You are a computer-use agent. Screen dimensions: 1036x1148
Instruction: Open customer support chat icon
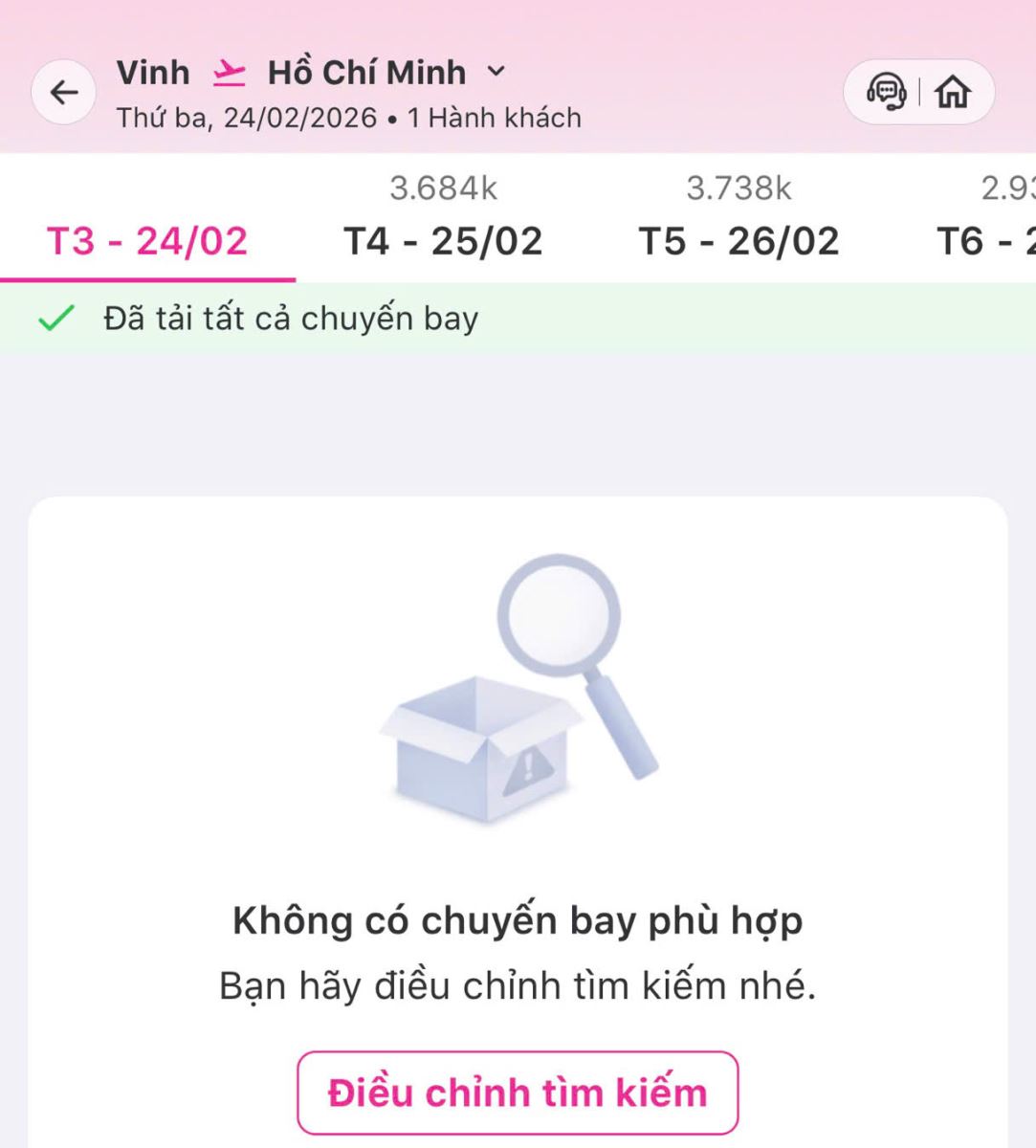pyautogui.click(x=887, y=92)
